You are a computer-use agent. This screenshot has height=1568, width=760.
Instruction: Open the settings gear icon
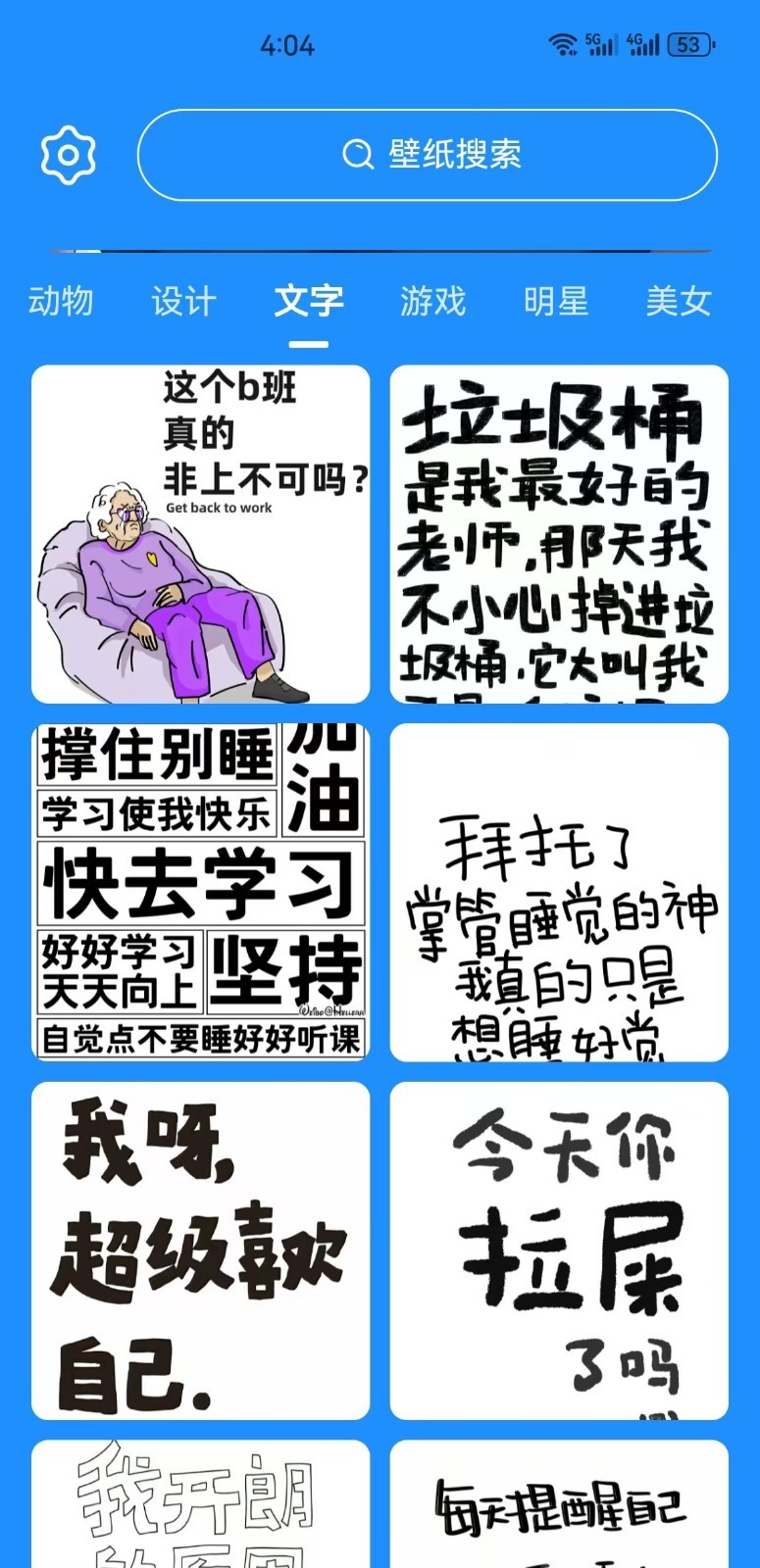[x=68, y=155]
